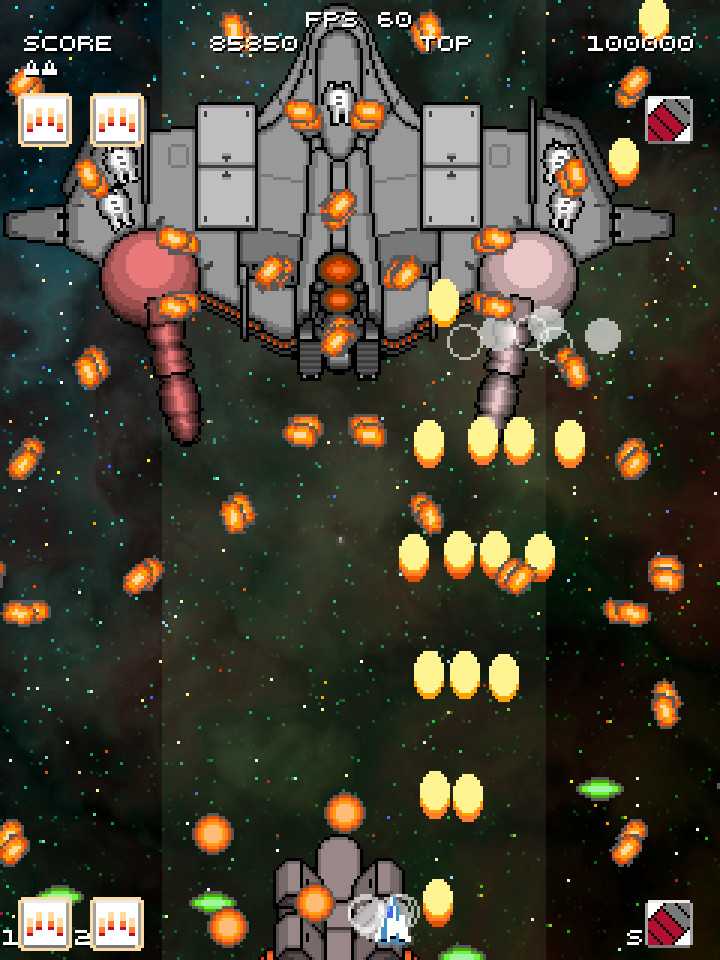Click the green capsule on the right edge
Image resolution: width=720 pixels, height=960 pixels.
point(598,788)
